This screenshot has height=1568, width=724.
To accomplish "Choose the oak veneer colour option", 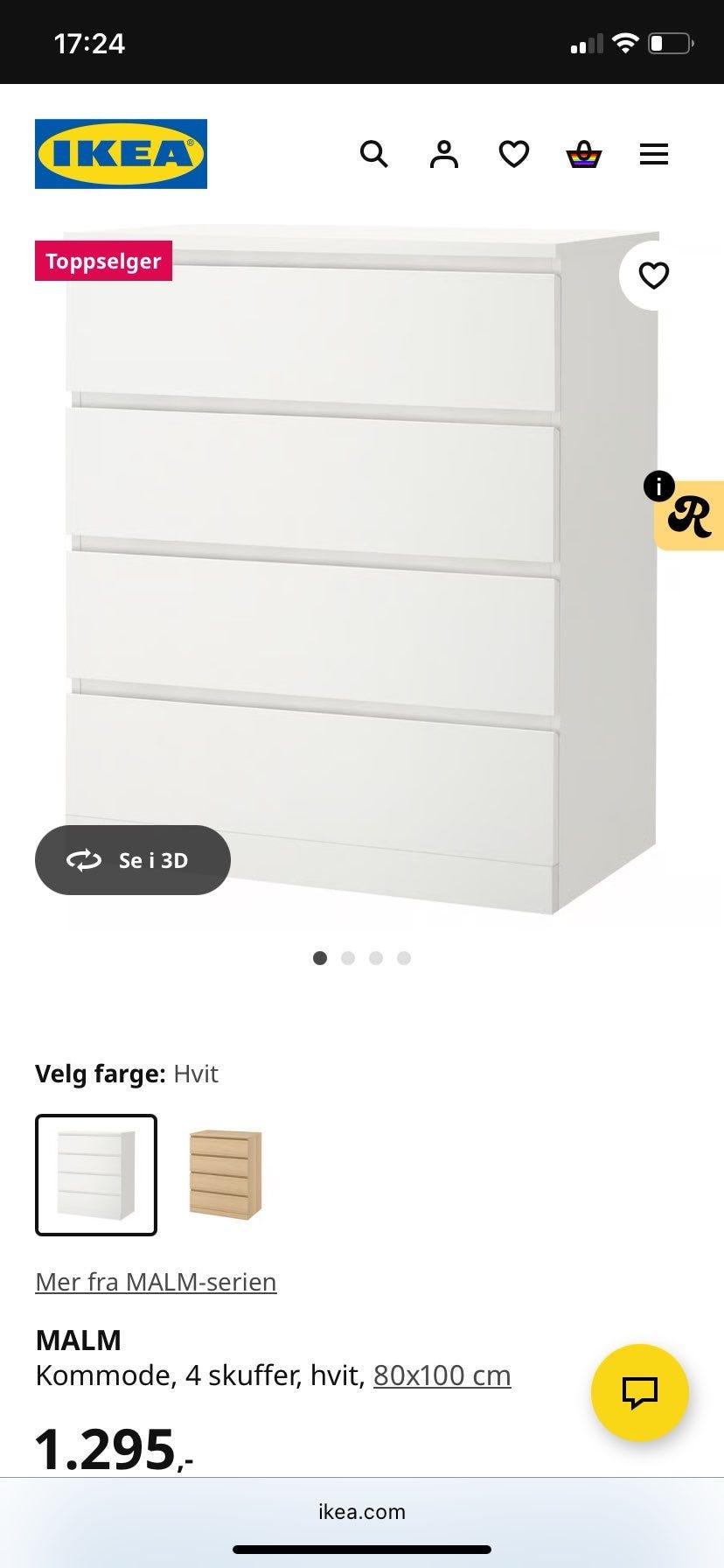I will (x=226, y=1174).
